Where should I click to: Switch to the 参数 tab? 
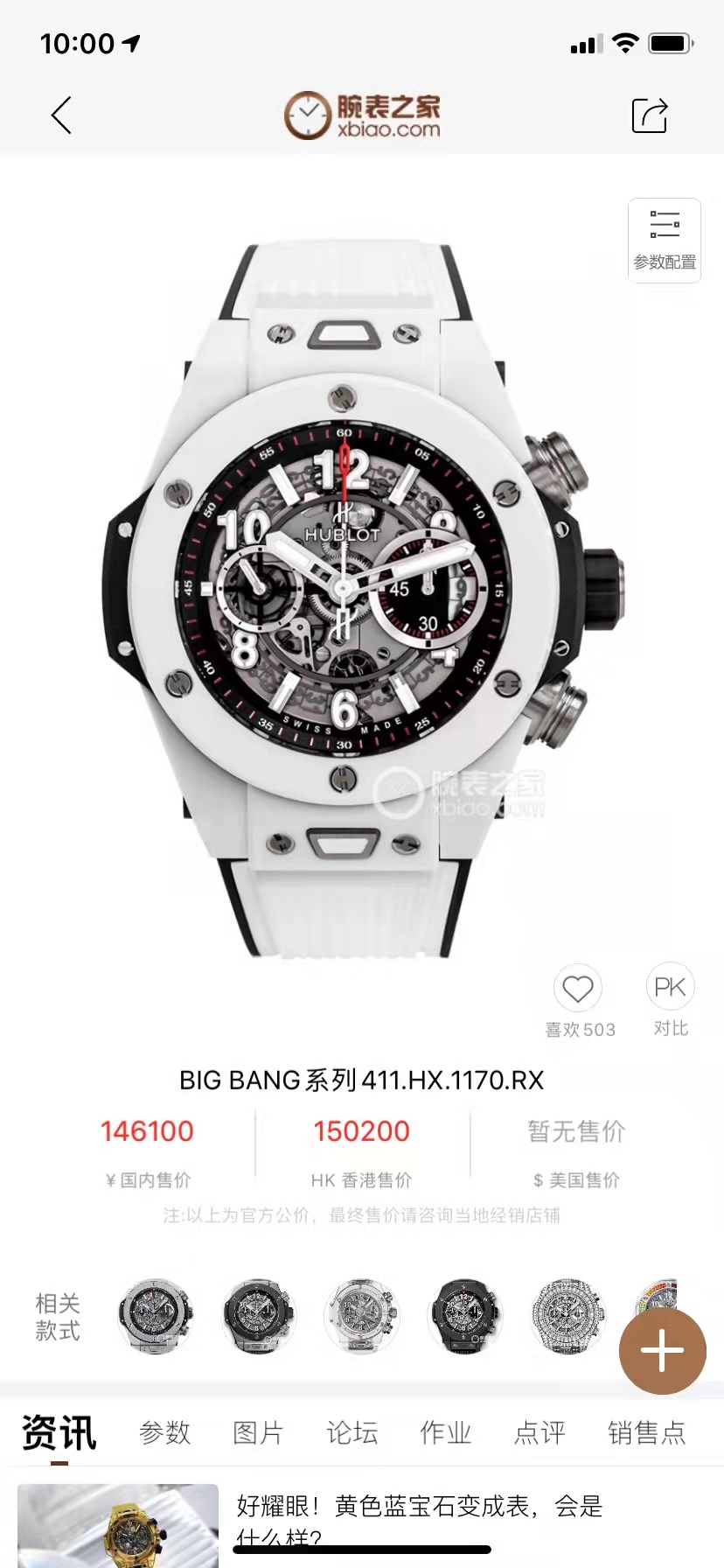pos(165,1433)
